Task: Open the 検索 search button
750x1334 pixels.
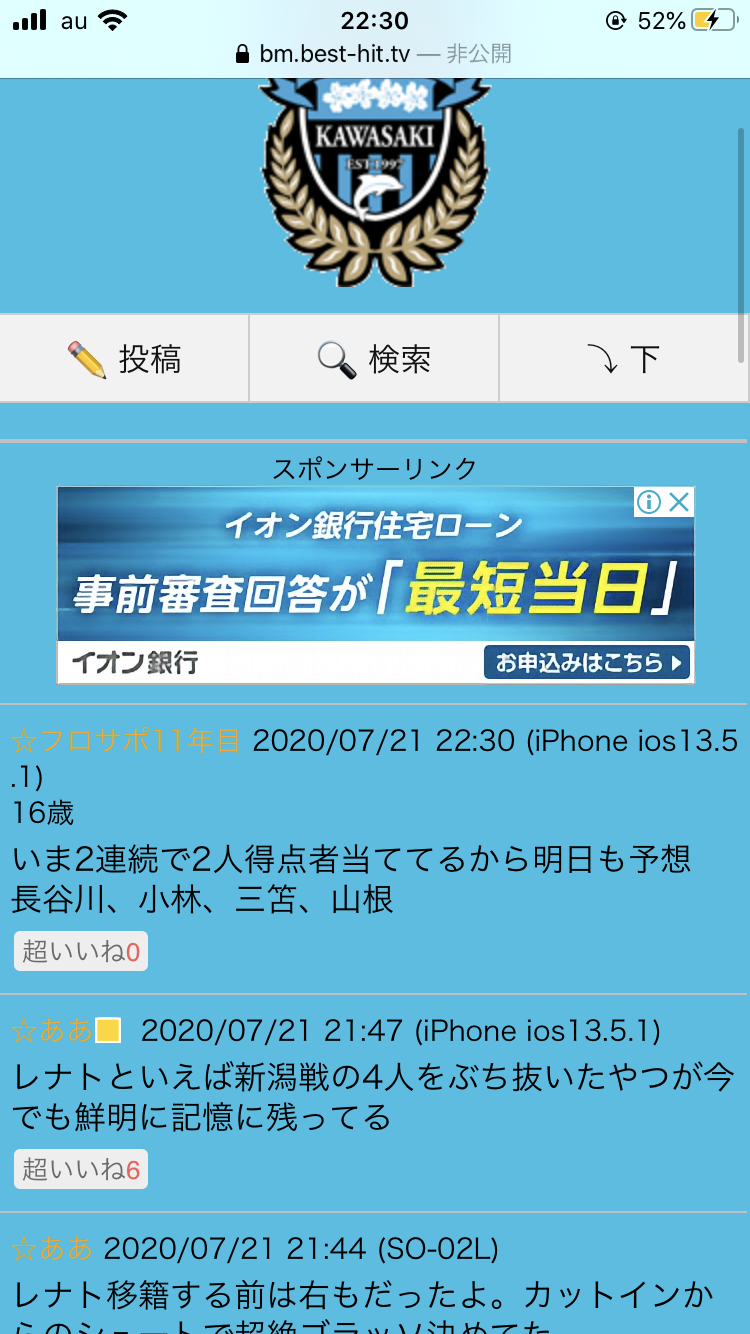Action: point(374,359)
